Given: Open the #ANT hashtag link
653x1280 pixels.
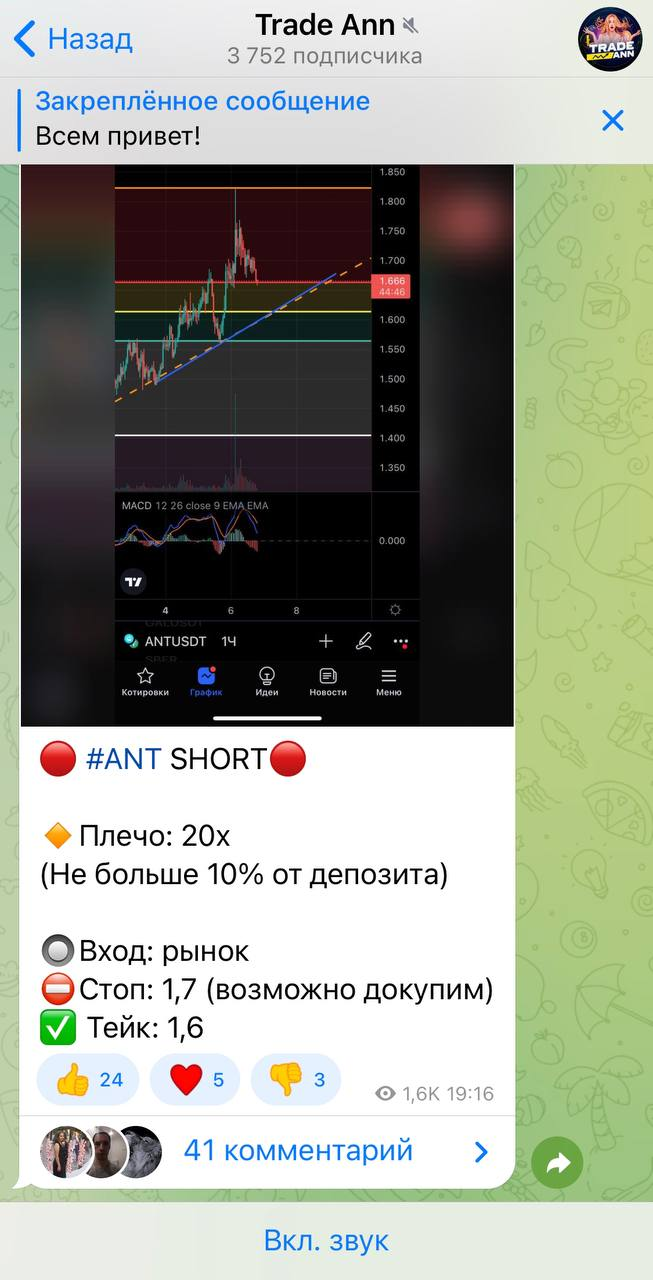Looking at the screenshot, I should [x=123, y=759].
